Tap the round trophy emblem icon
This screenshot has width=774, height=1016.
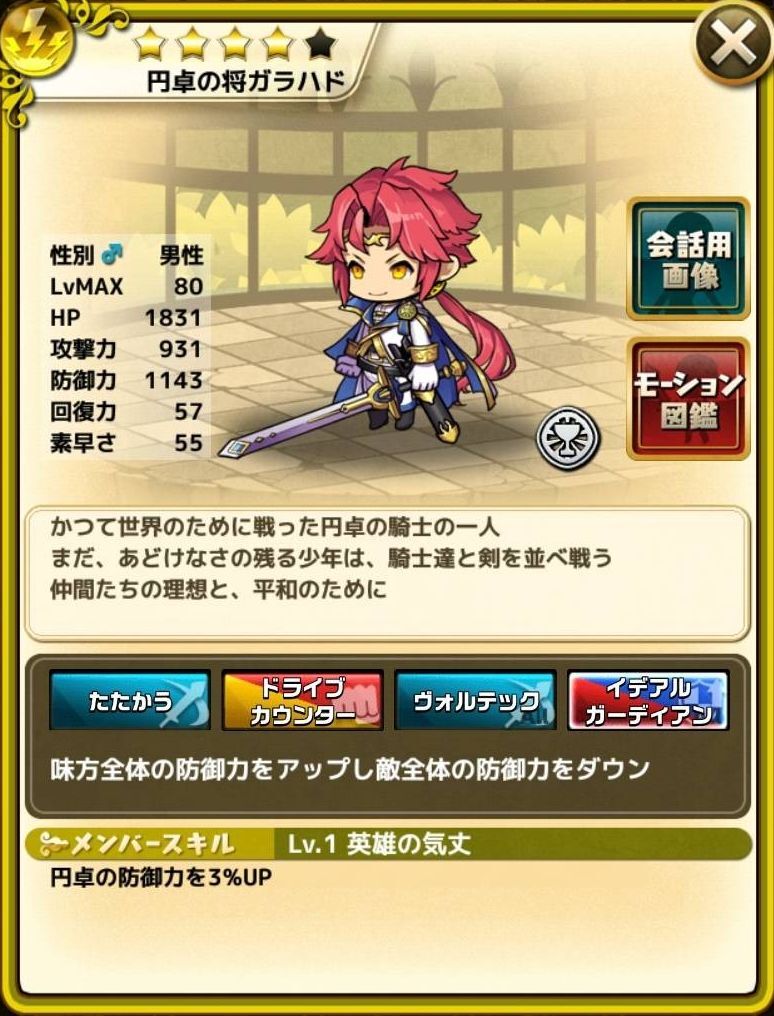pos(567,437)
